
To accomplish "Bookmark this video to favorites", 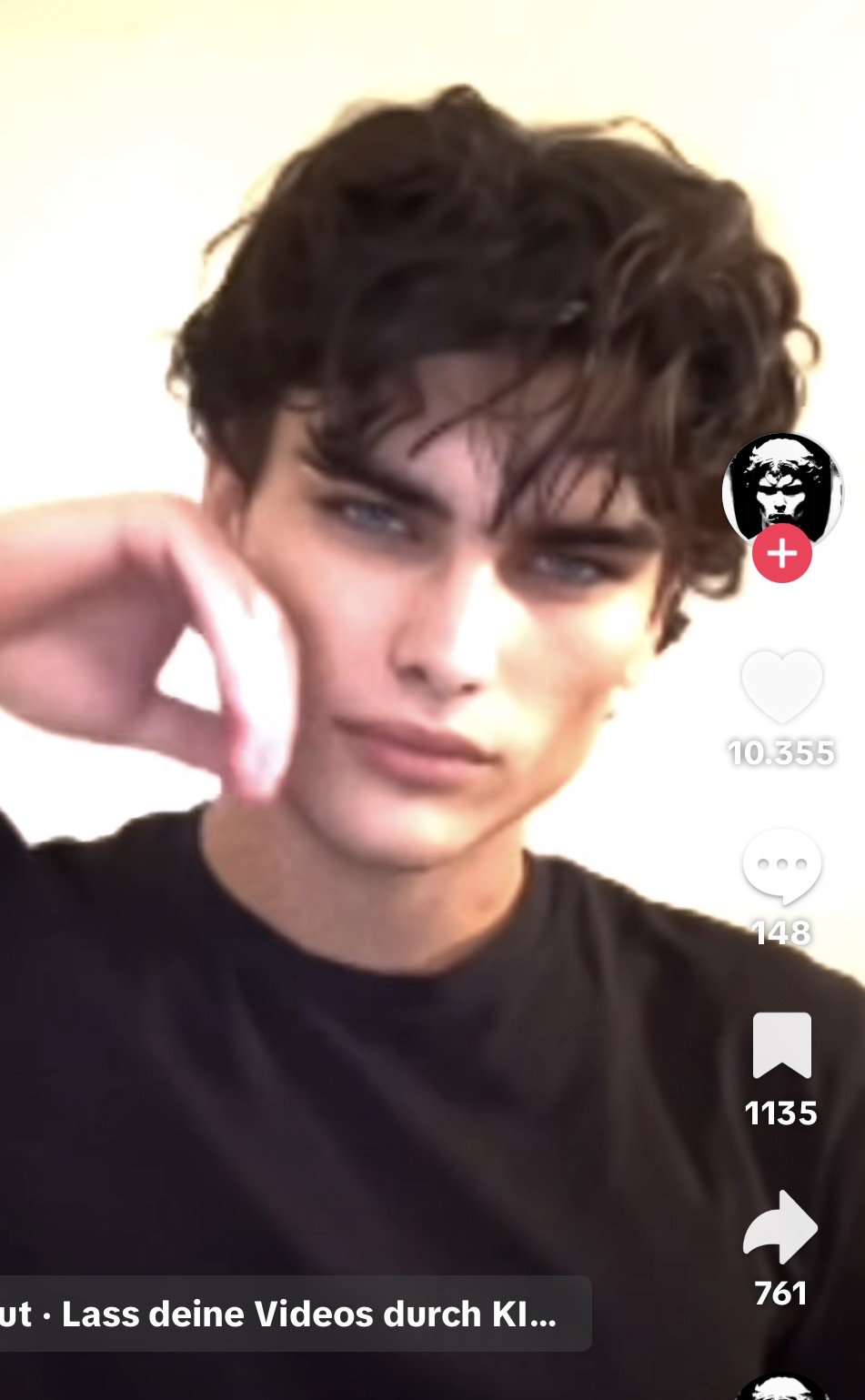I will point(781,1046).
